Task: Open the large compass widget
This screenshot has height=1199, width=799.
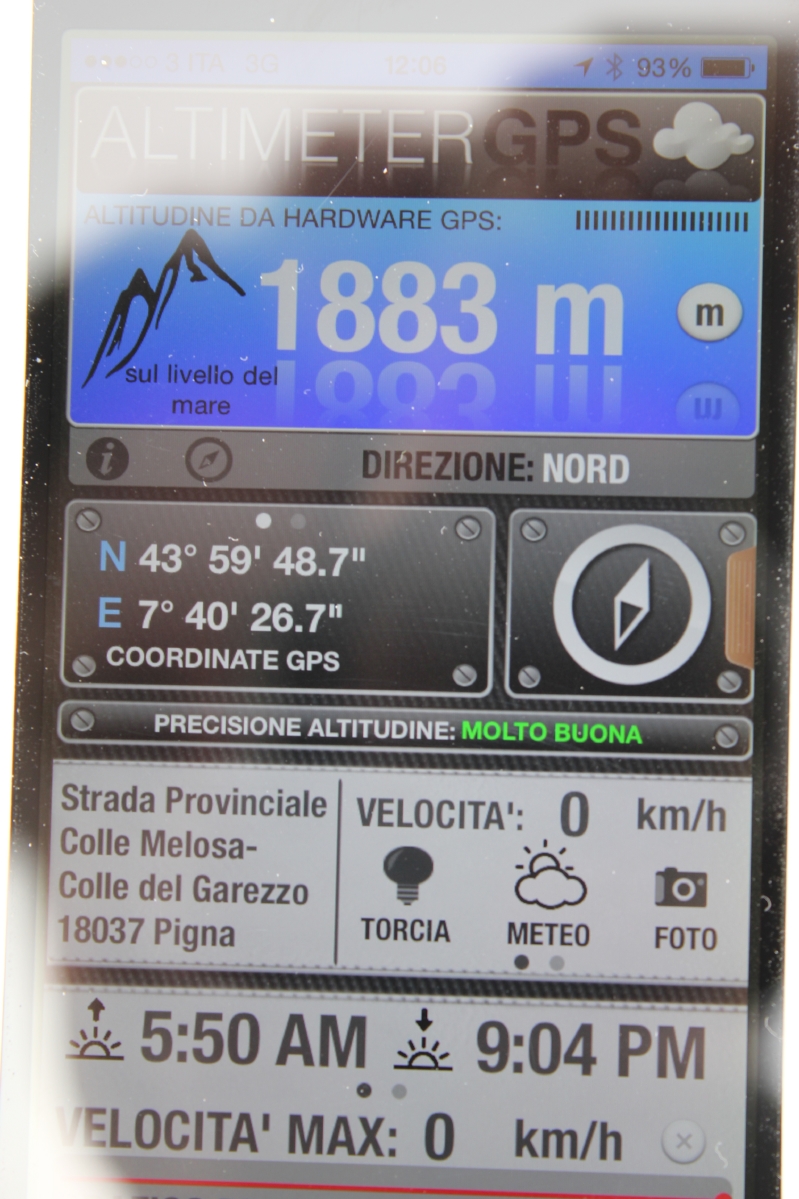Action: click(x=630, y=604)
